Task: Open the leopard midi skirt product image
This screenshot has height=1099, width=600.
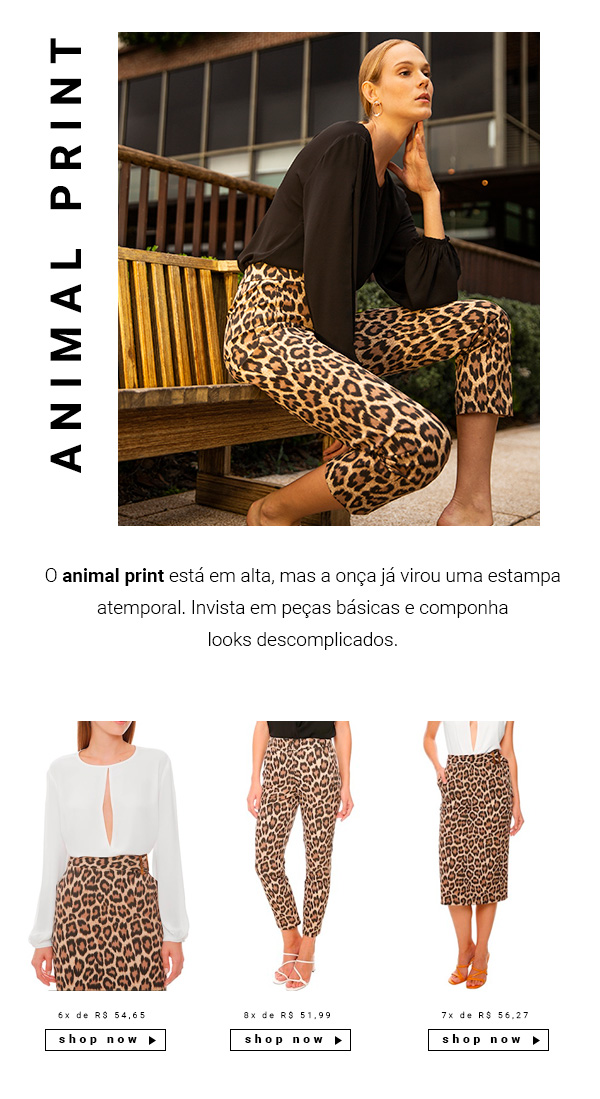Action: pyautogui.click(x=475, y=855)
